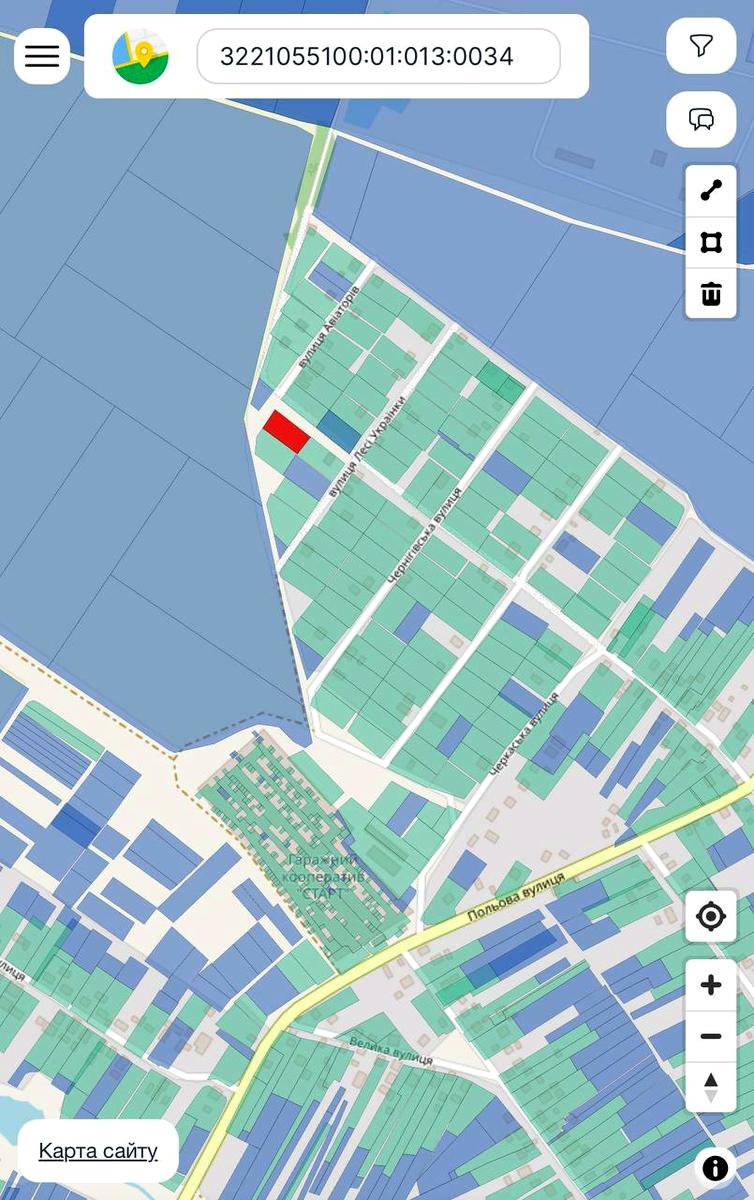Open the comments chat icon
Image resolution: width=754 pixels, height=1200 pixels.
pyautogui.click(x=701, y=119)
